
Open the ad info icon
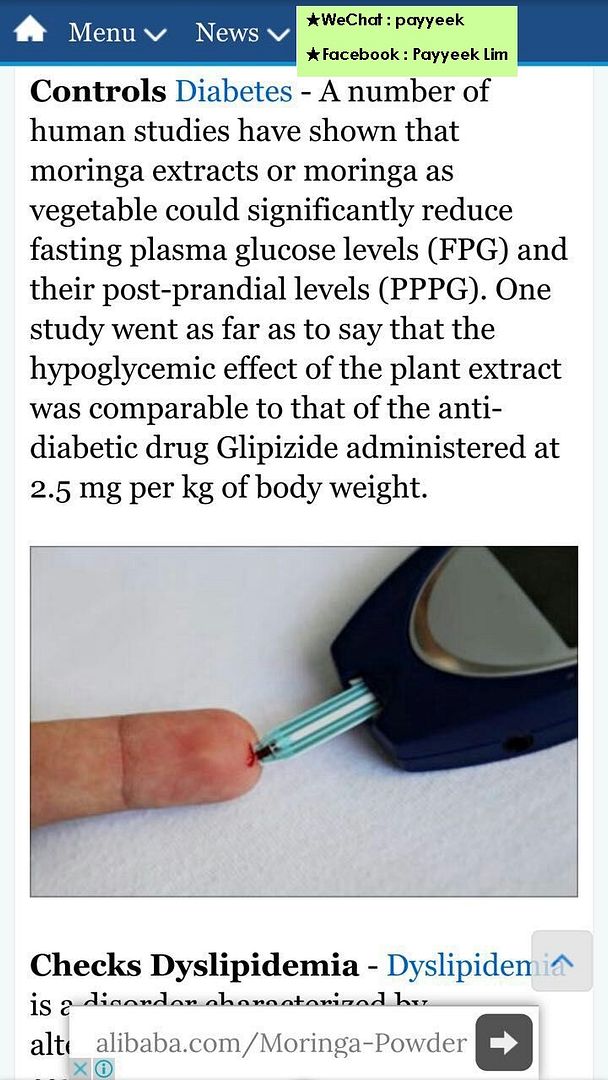[103, 1068]
